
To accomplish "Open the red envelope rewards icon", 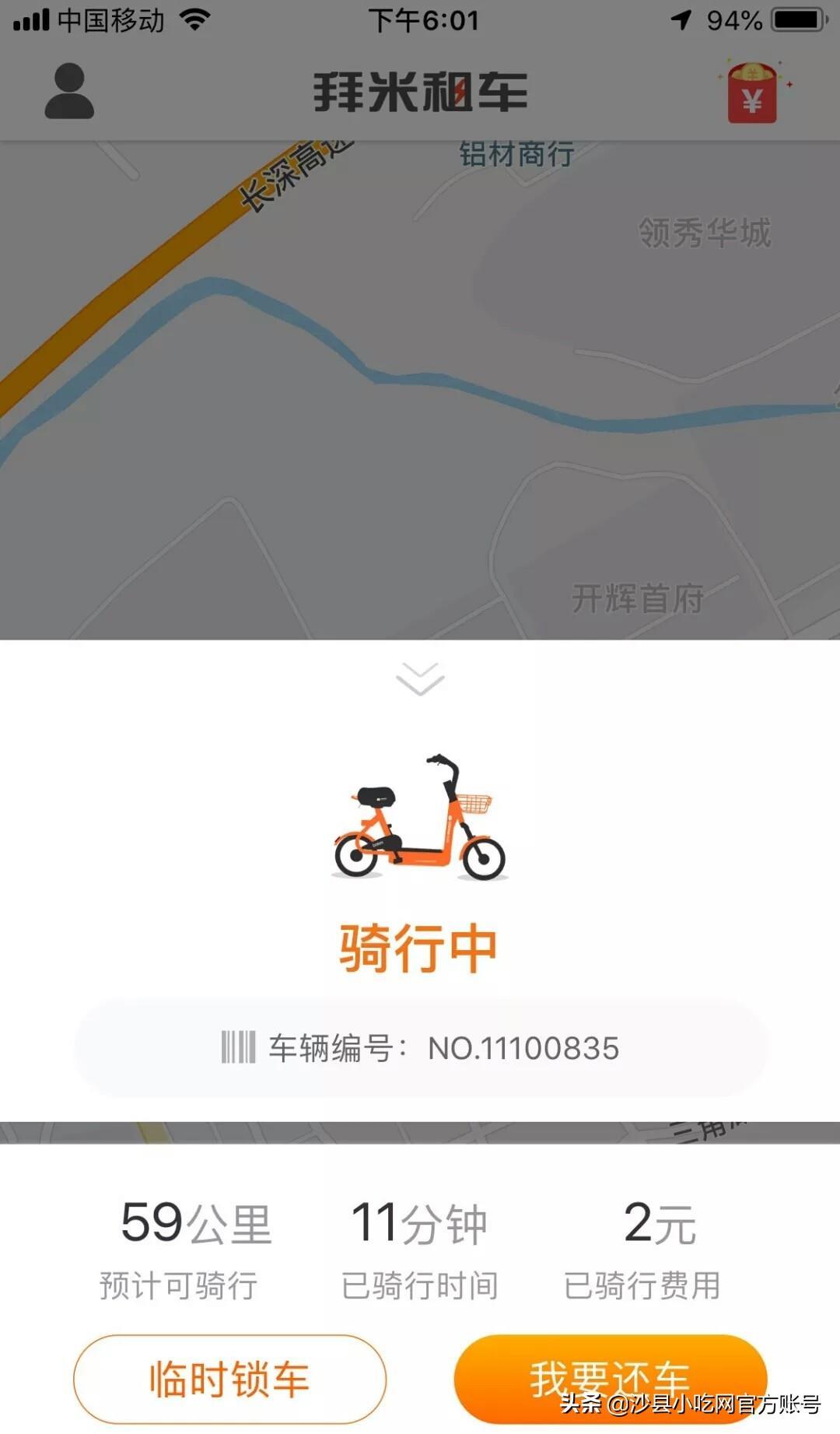I will (752, 93).
